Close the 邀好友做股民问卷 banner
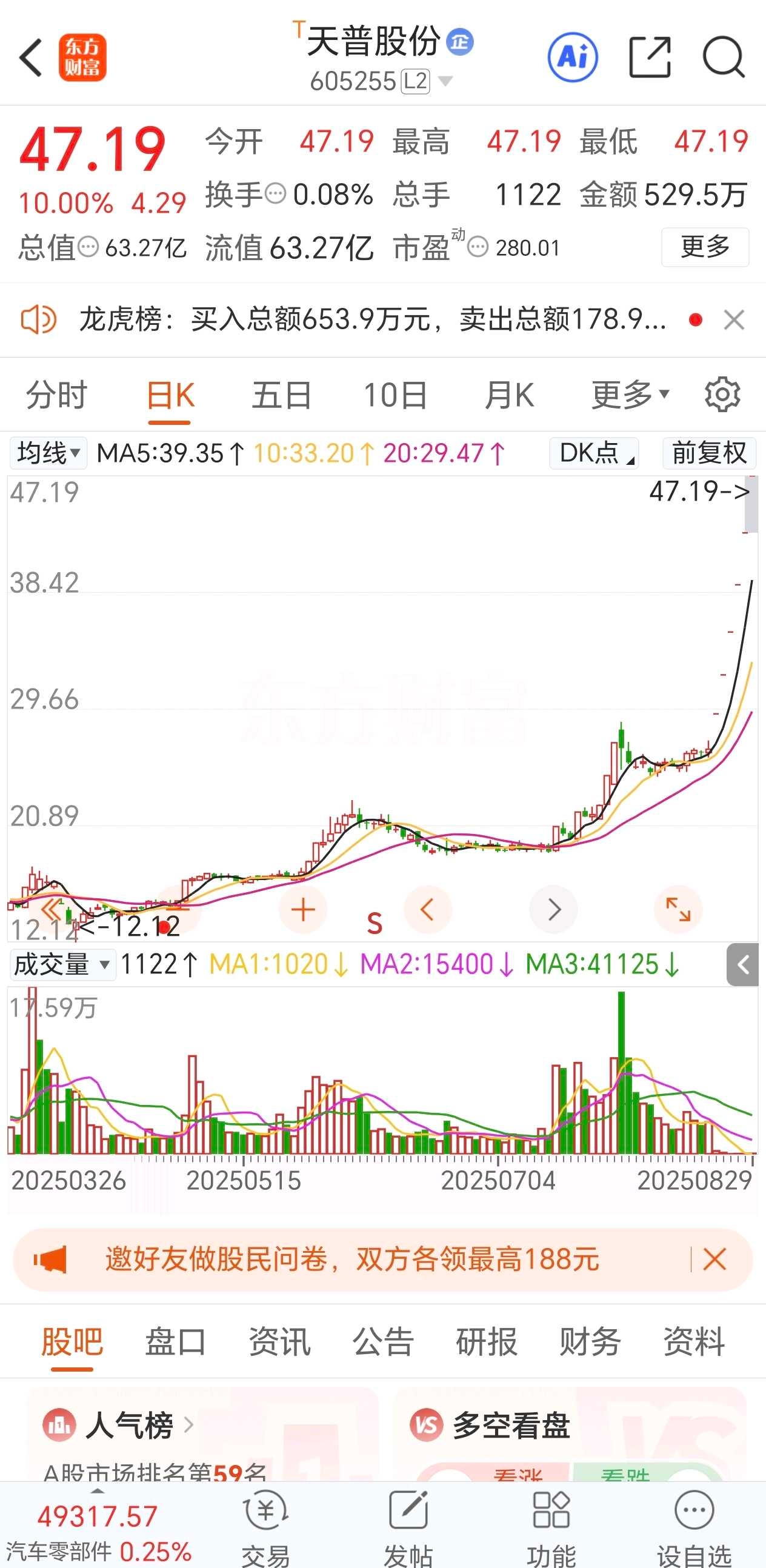 click(714, 1259)
